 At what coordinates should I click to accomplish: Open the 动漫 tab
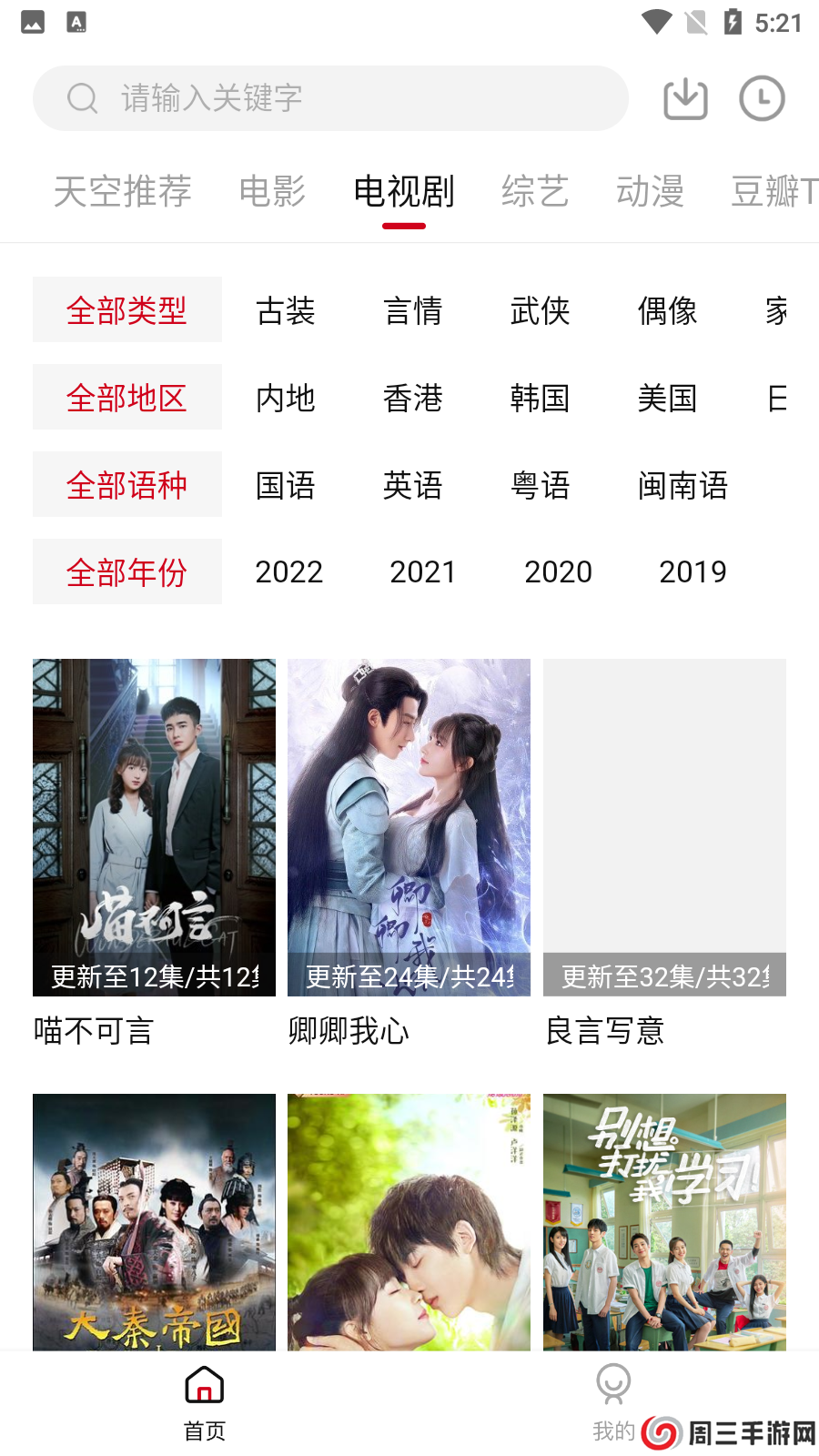[x=650, y=191]
